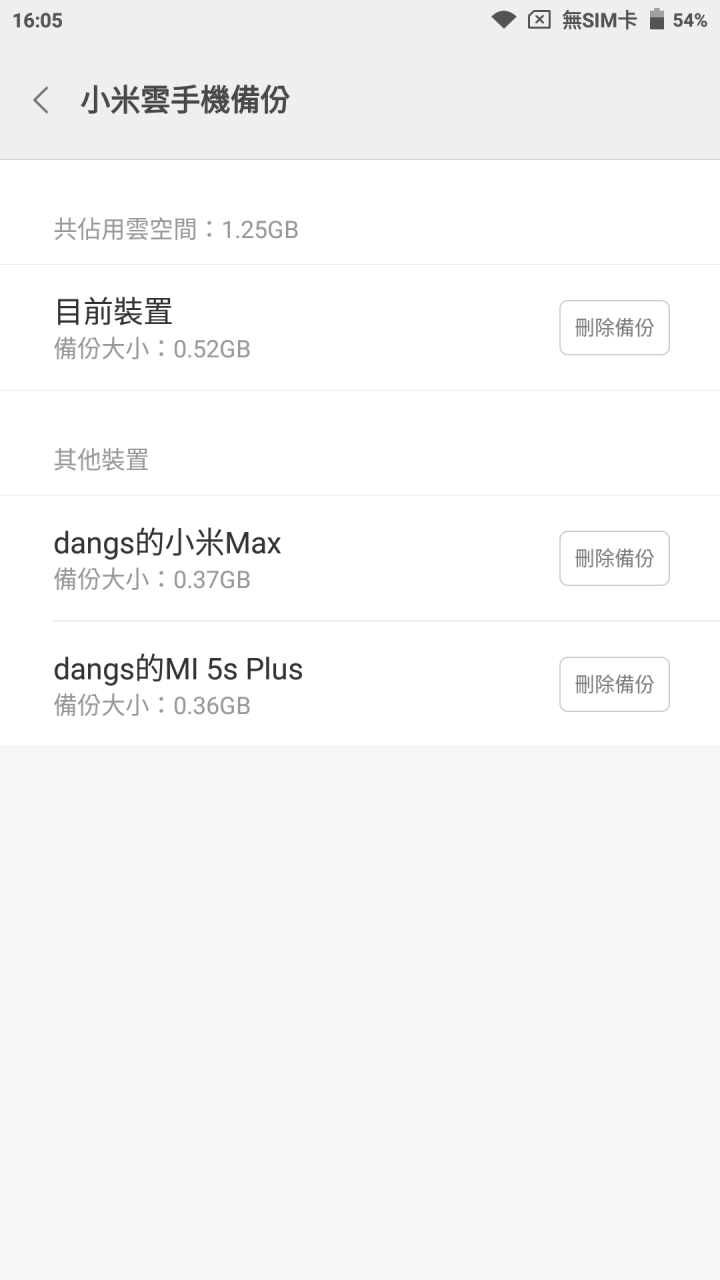Delete backup of dangs的MI 5s Plus

click(614, 684)
